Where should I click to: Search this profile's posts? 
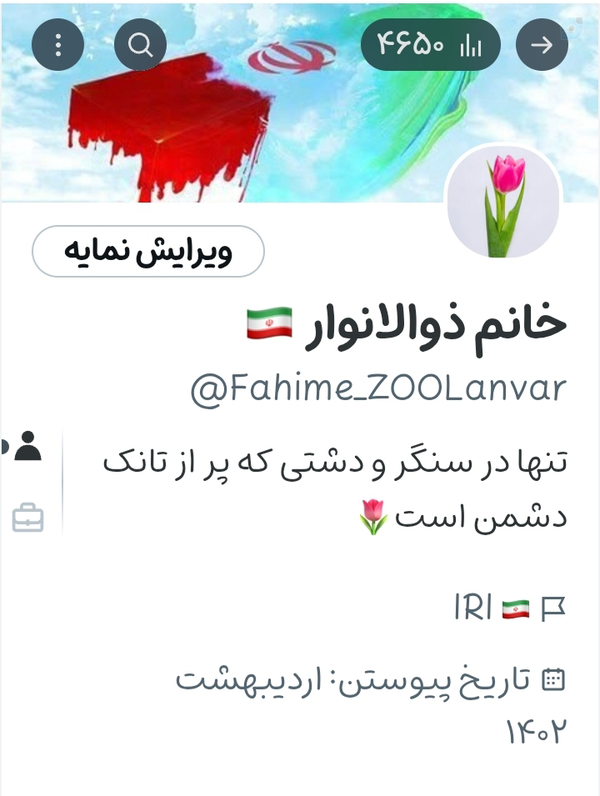(x=141, y=45)
